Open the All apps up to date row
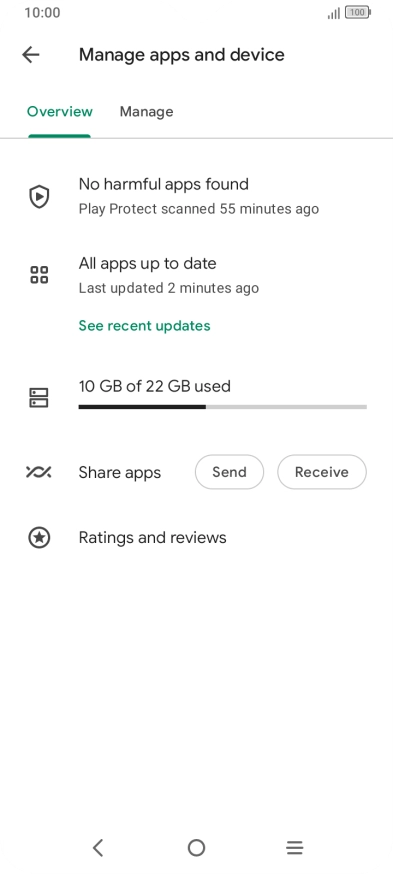The height and width of the screenshot is (874, 393). [x=196, y=275]
